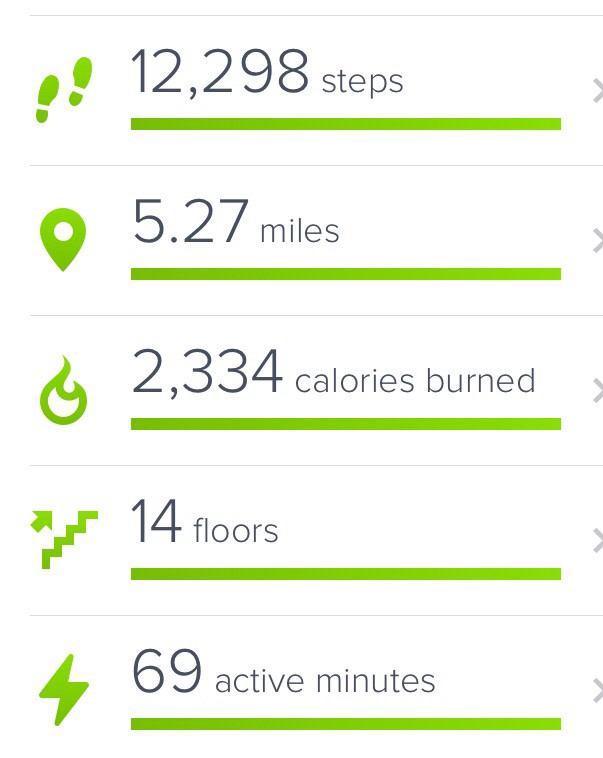View the 5.27 miles distance details
This screenshot has height=758, width=603.
coord(315,240)
